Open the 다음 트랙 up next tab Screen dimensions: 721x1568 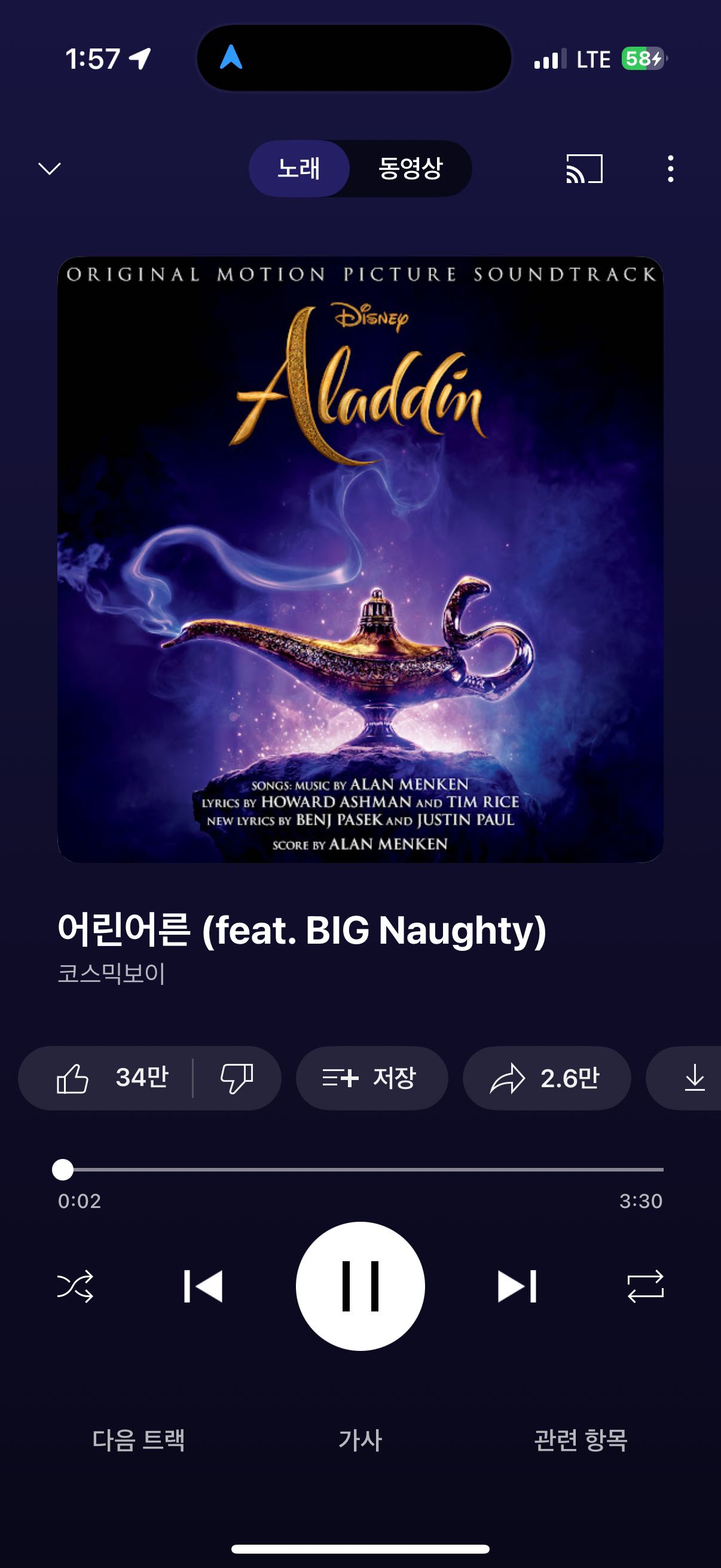[x=138, y=1440]
